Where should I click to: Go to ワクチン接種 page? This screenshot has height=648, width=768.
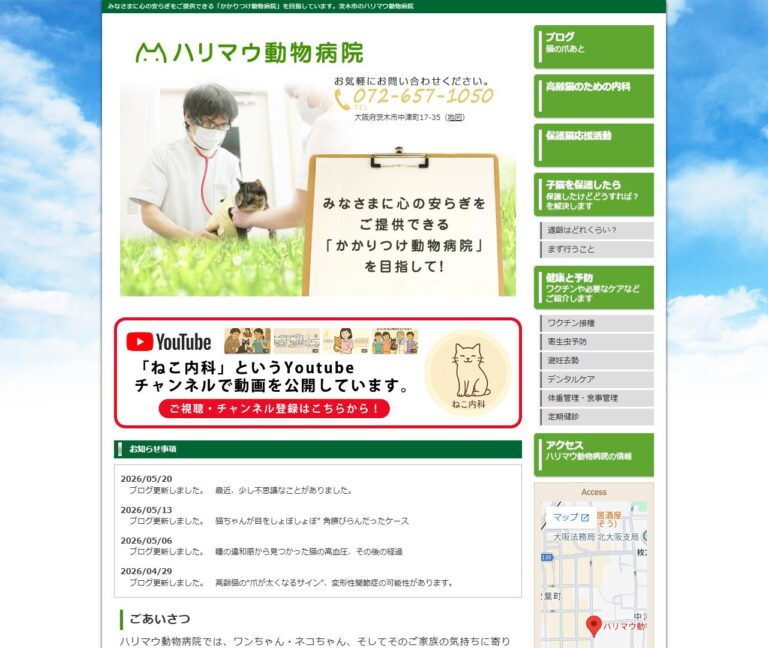(x=597, y=323)
